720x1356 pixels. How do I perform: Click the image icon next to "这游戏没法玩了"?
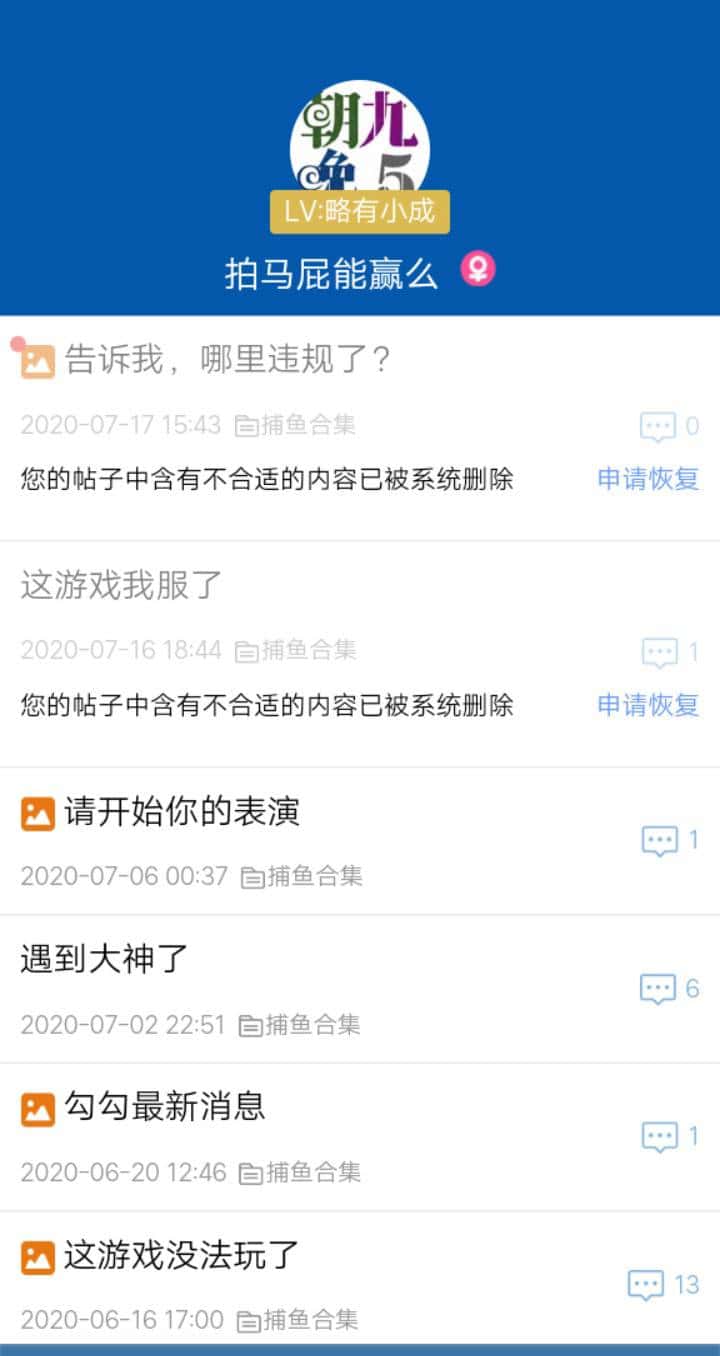[36, 1257]
